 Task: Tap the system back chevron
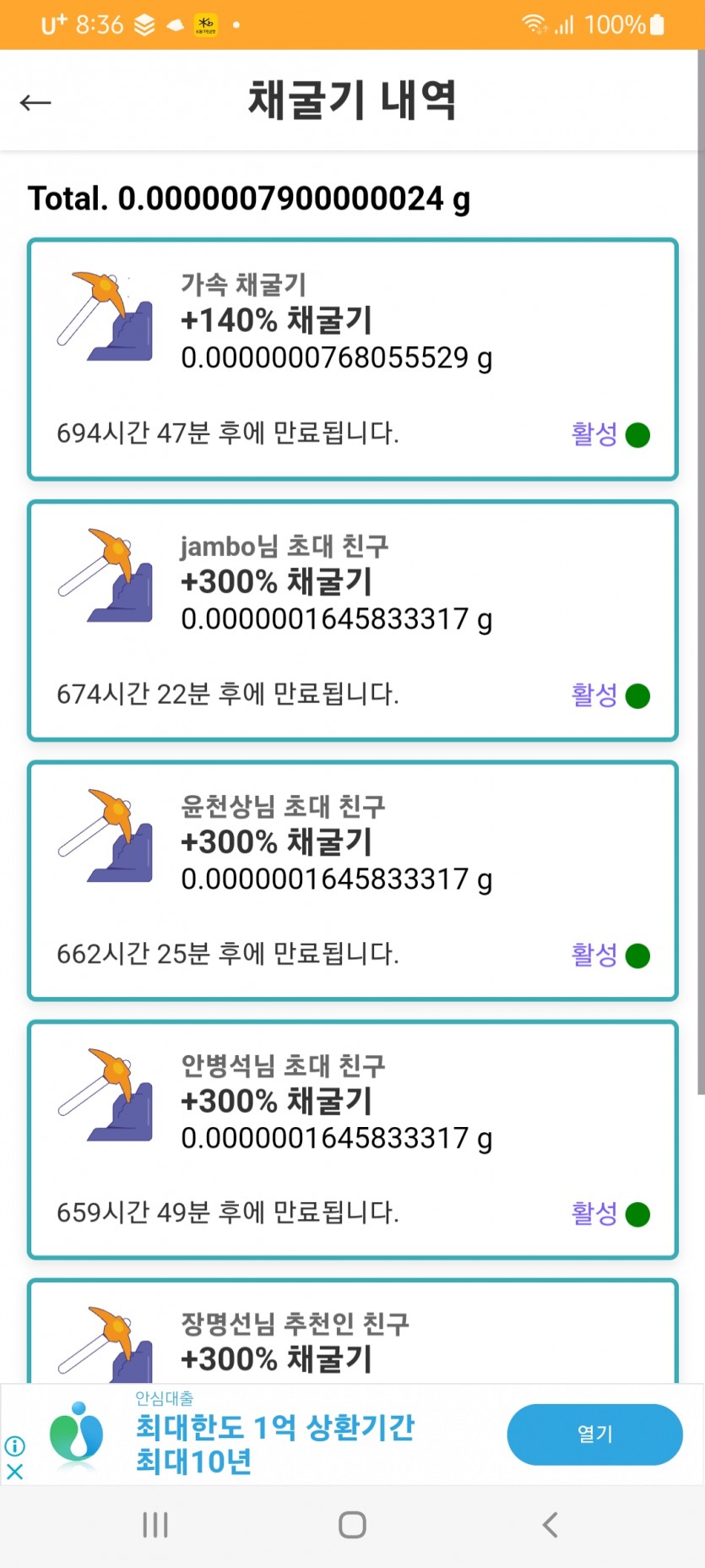(550, 1525)
